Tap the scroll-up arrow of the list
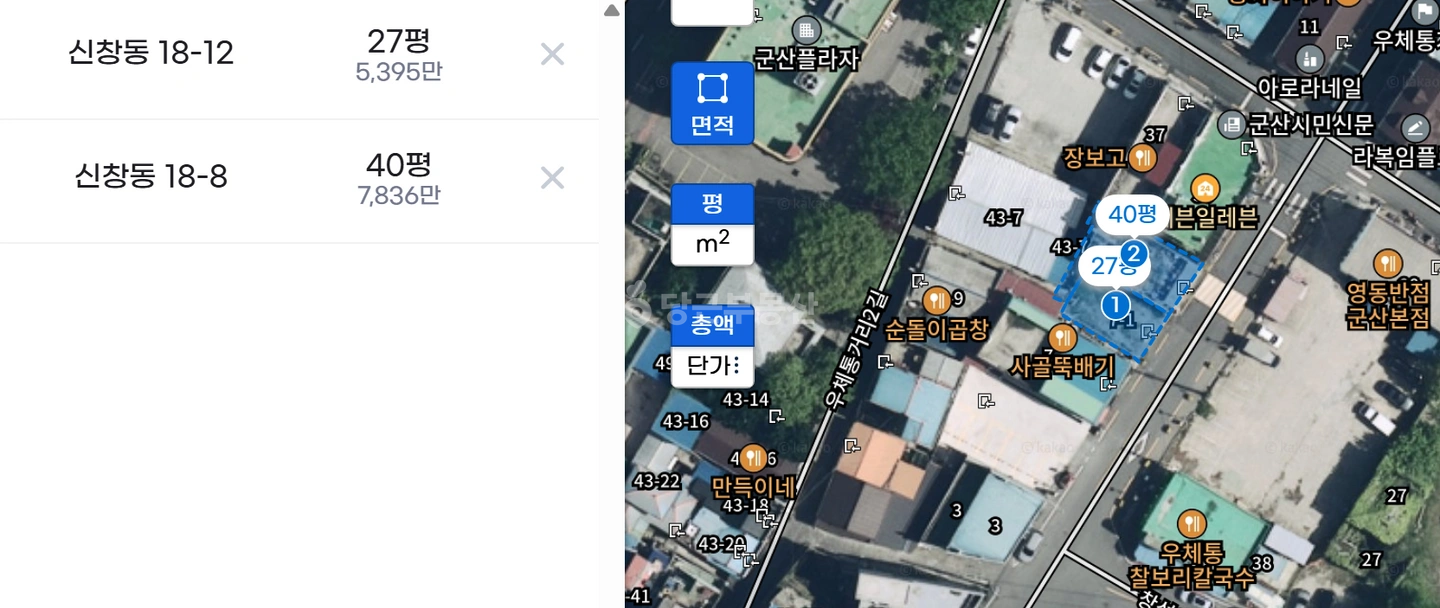 point(612,11)
